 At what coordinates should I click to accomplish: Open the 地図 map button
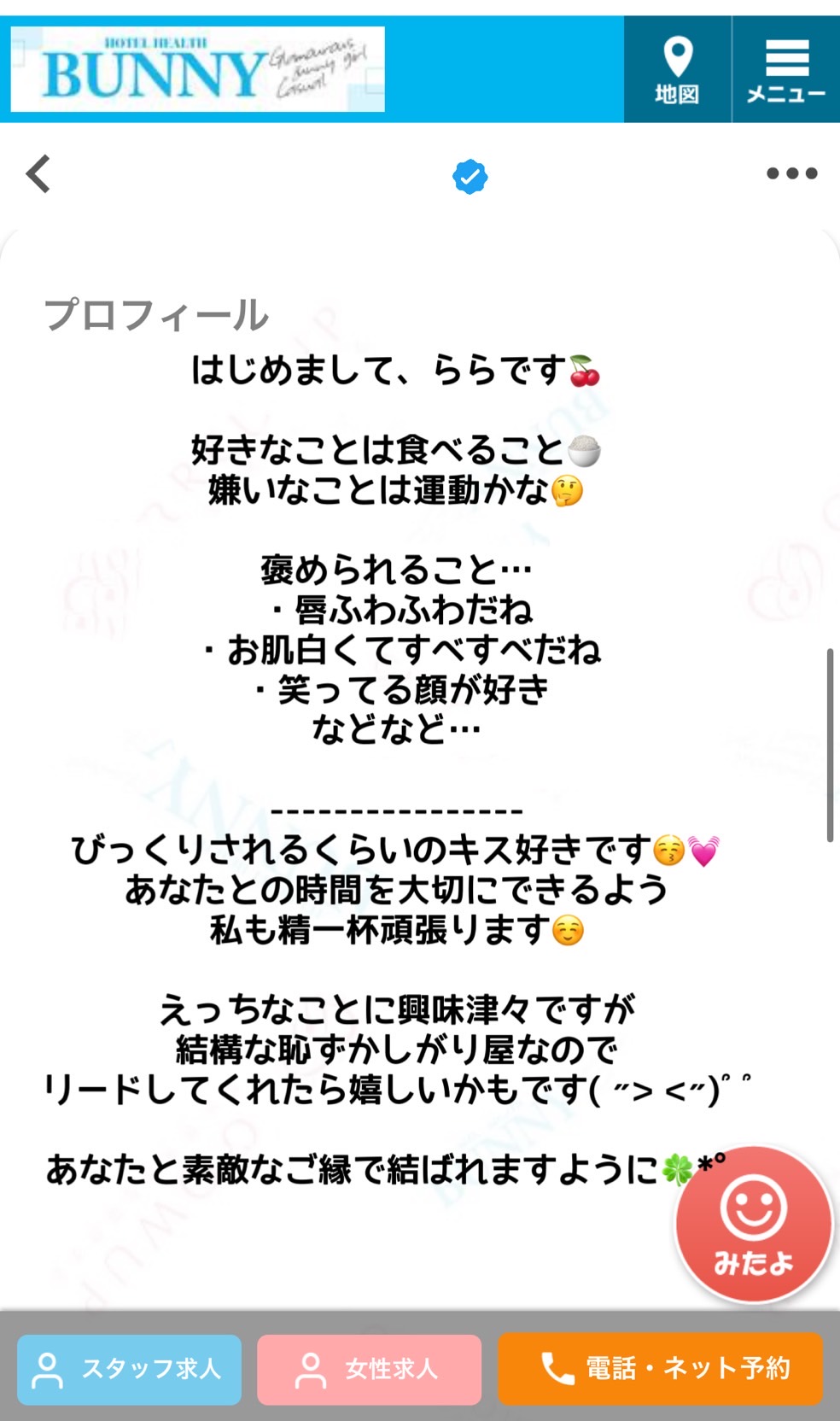[x=677, y=70]
